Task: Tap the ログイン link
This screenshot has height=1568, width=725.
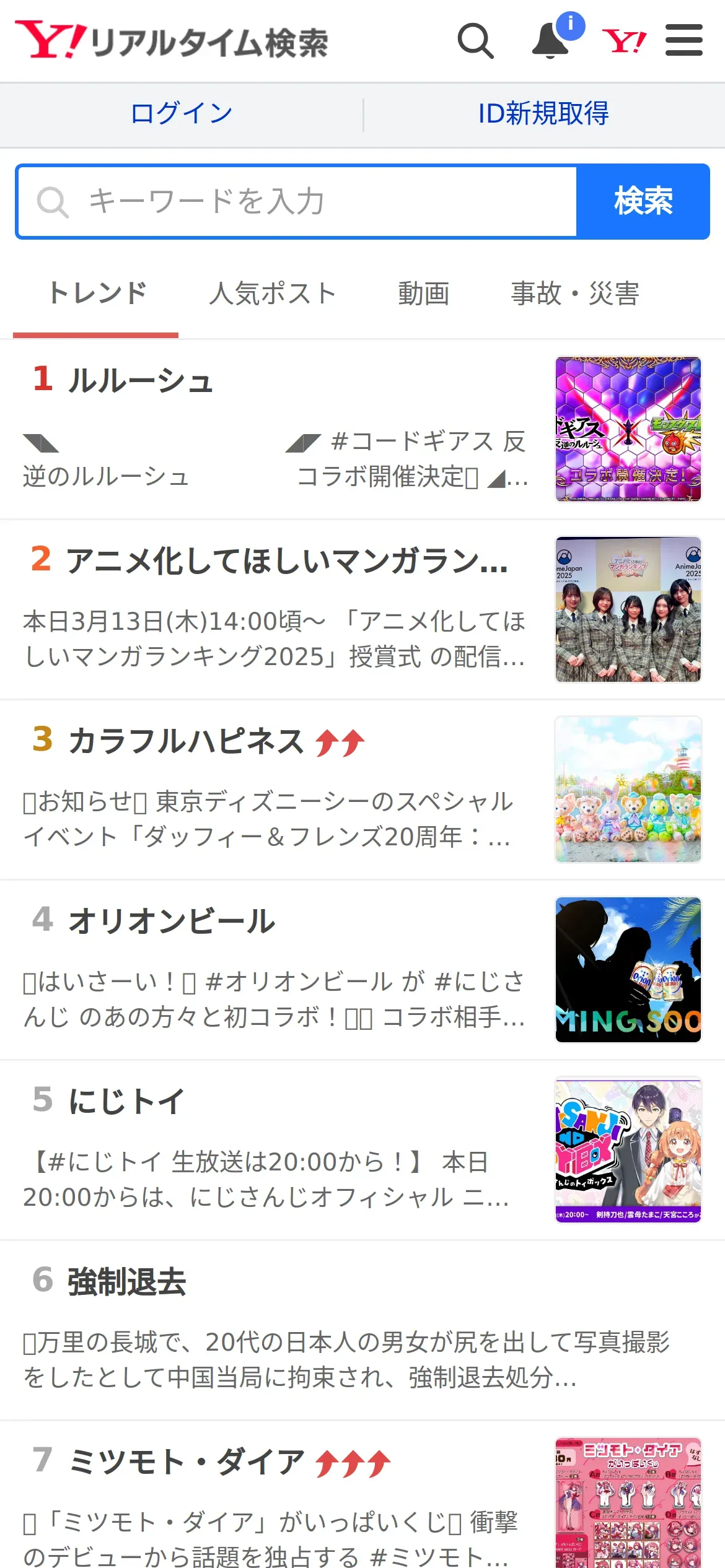Action: click(181, 114)
